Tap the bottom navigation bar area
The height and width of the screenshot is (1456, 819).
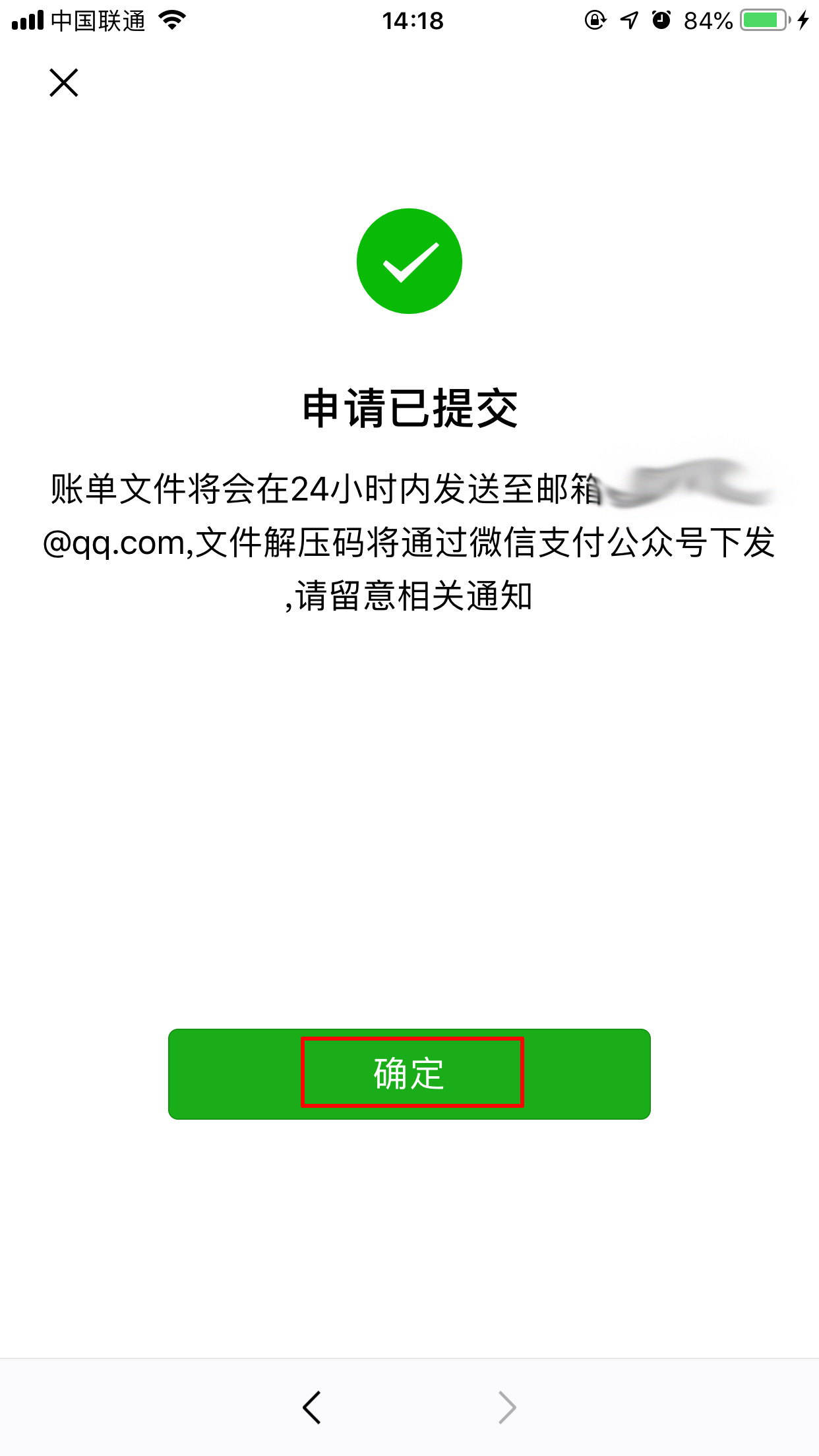(x=409, y=1407)
